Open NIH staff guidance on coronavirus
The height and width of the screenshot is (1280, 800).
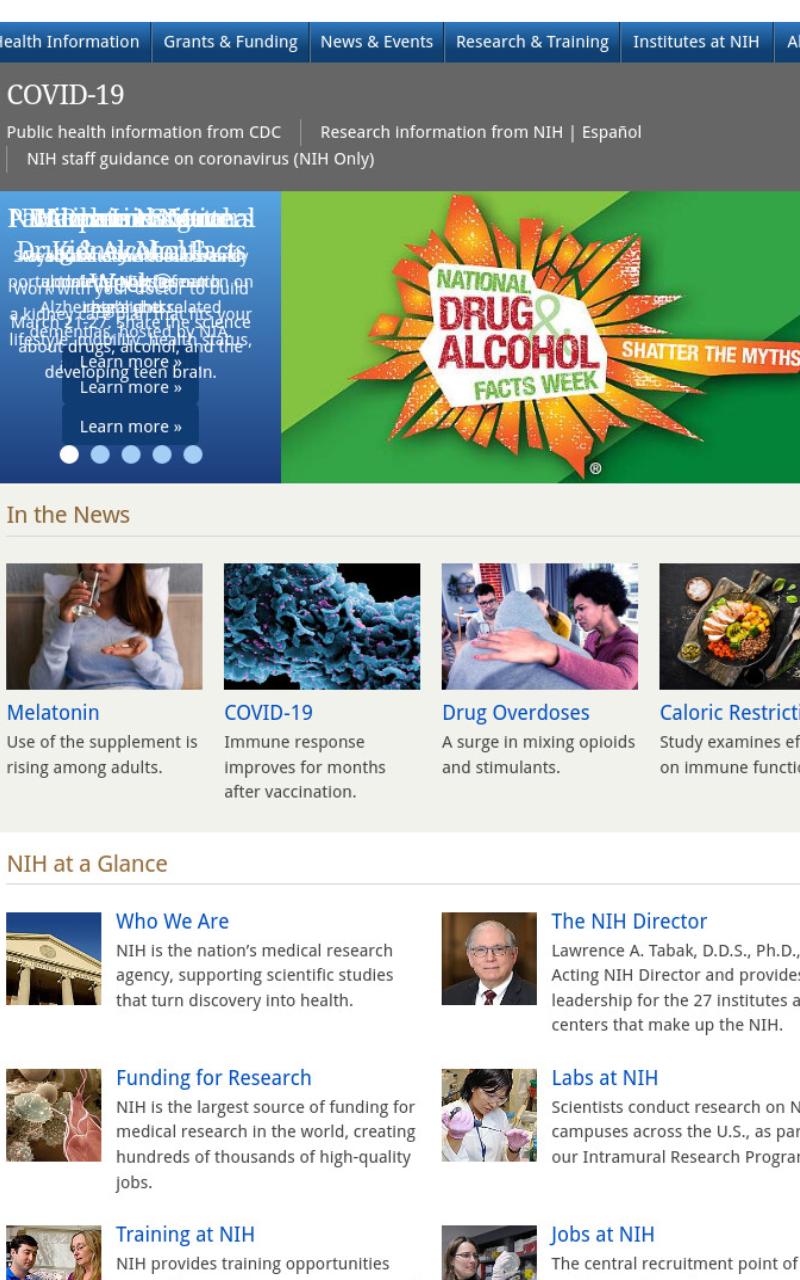point(200,159)
